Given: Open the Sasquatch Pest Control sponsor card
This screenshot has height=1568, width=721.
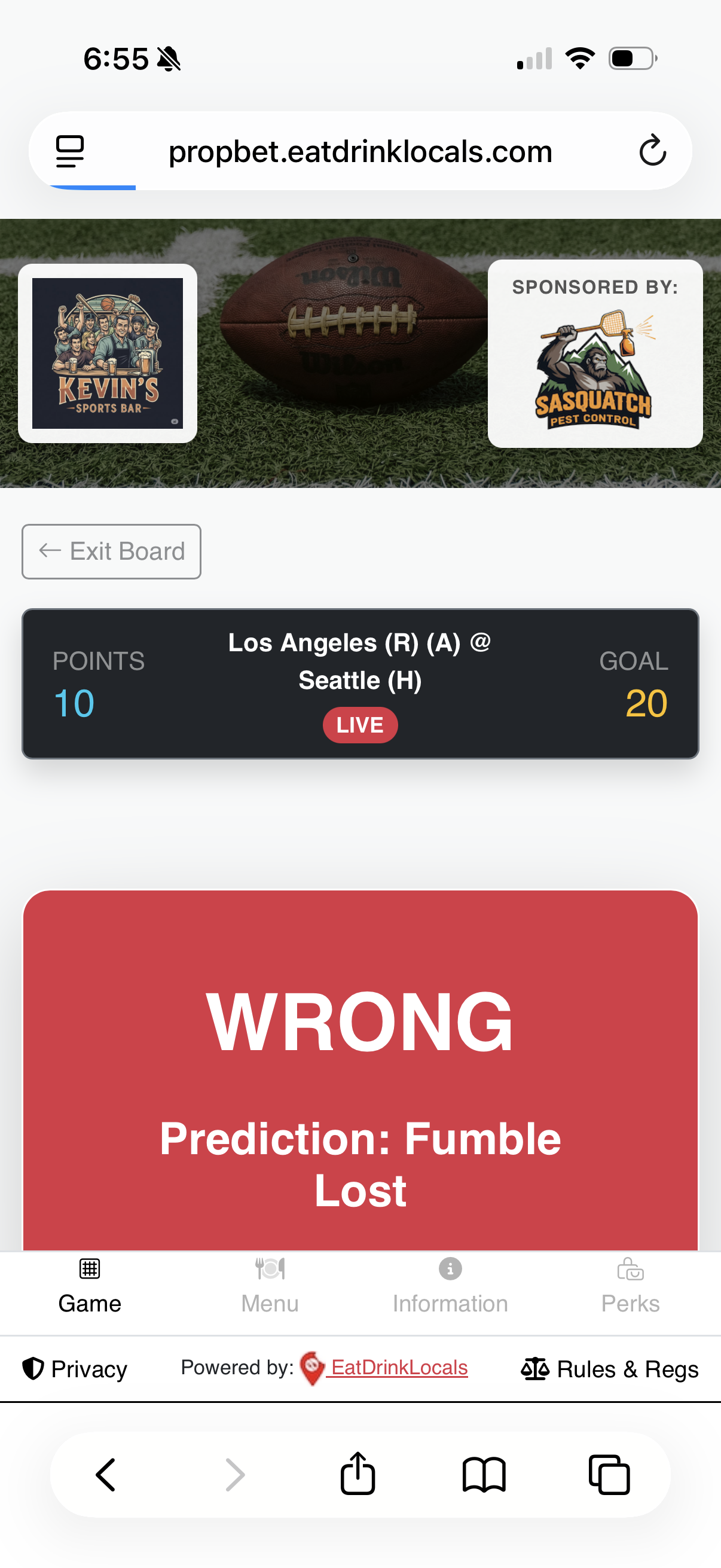Looking at the screenshot, I should [x=594, y=353].
